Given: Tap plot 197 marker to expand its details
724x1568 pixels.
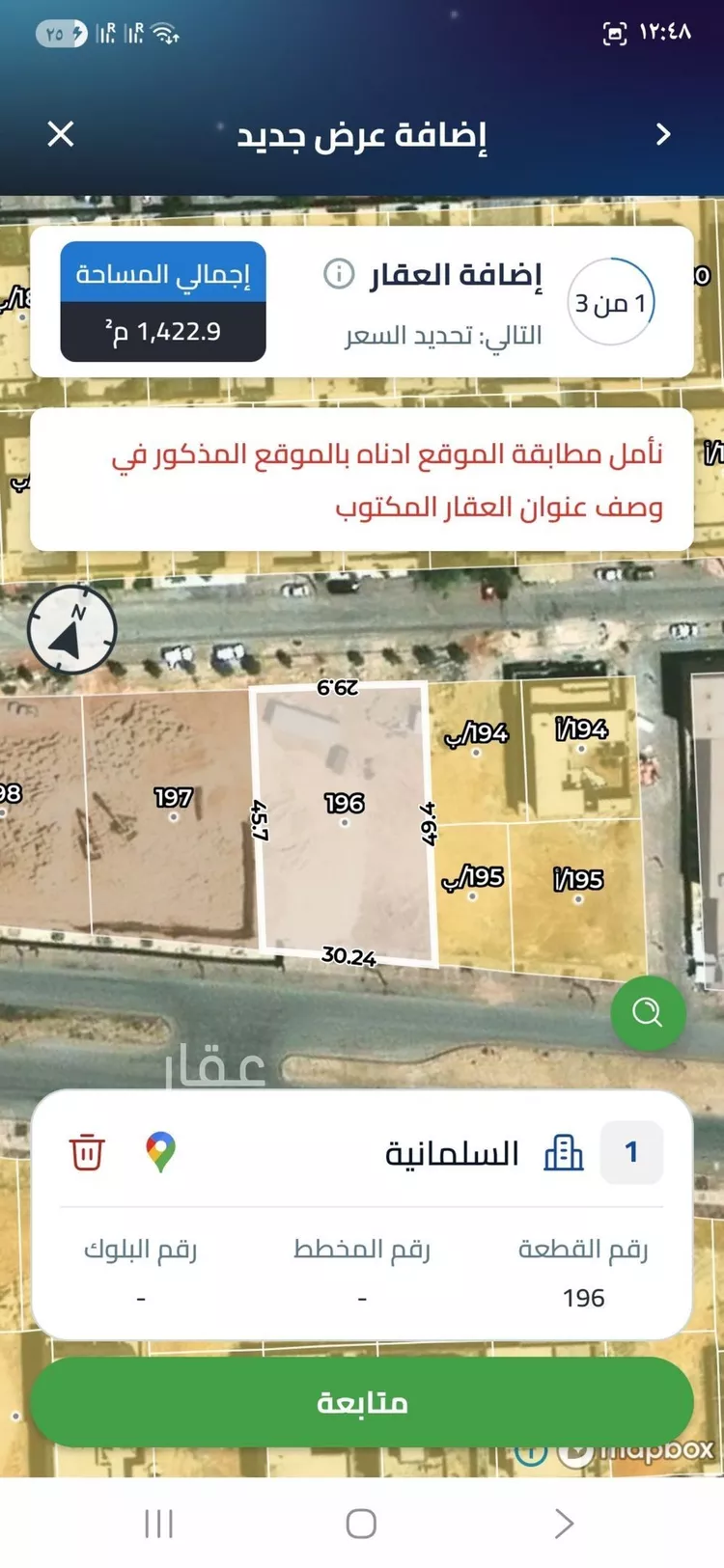Looking at the screenshot, I should [x=173, y=800].
